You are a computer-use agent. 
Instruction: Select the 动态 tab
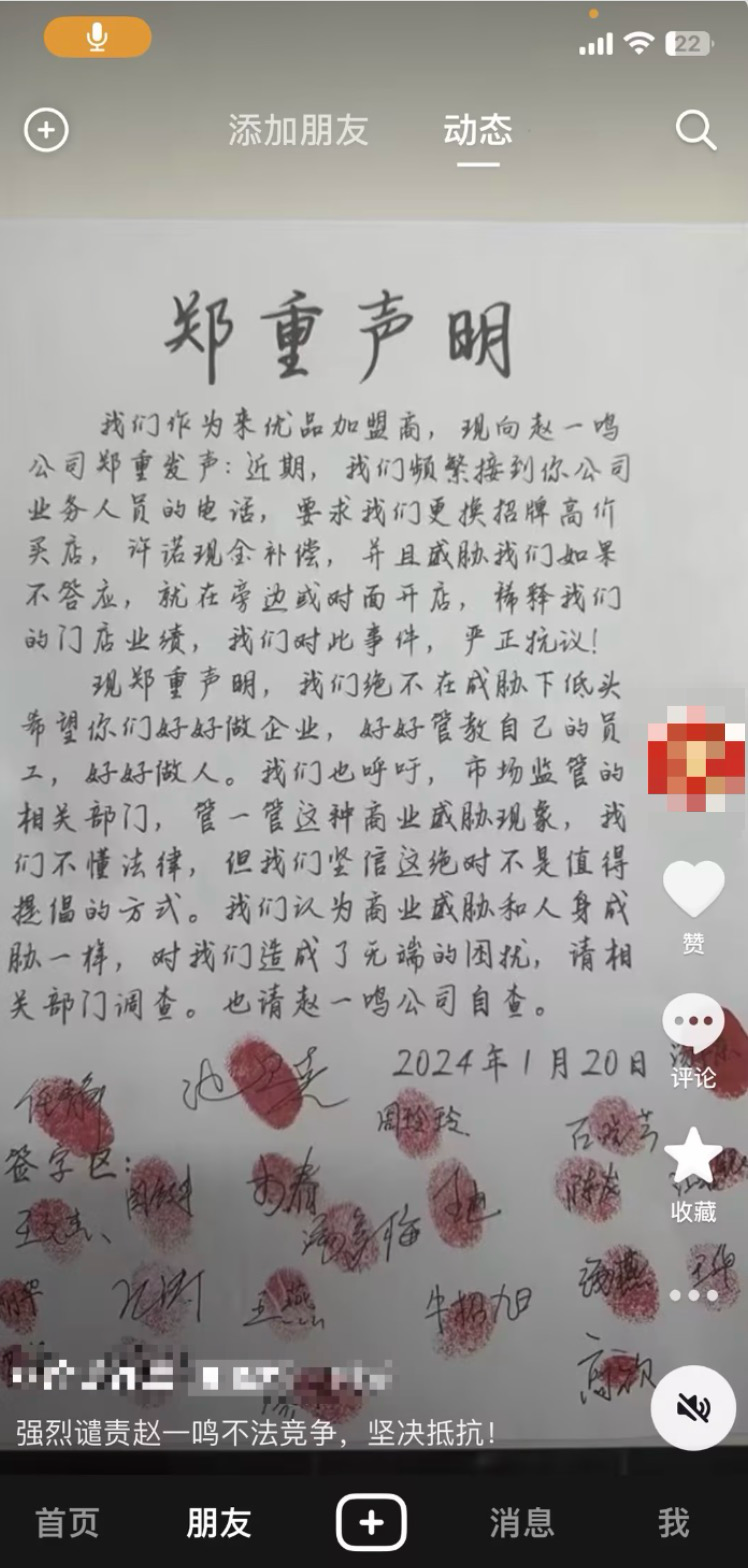click(x=478, y=130)
